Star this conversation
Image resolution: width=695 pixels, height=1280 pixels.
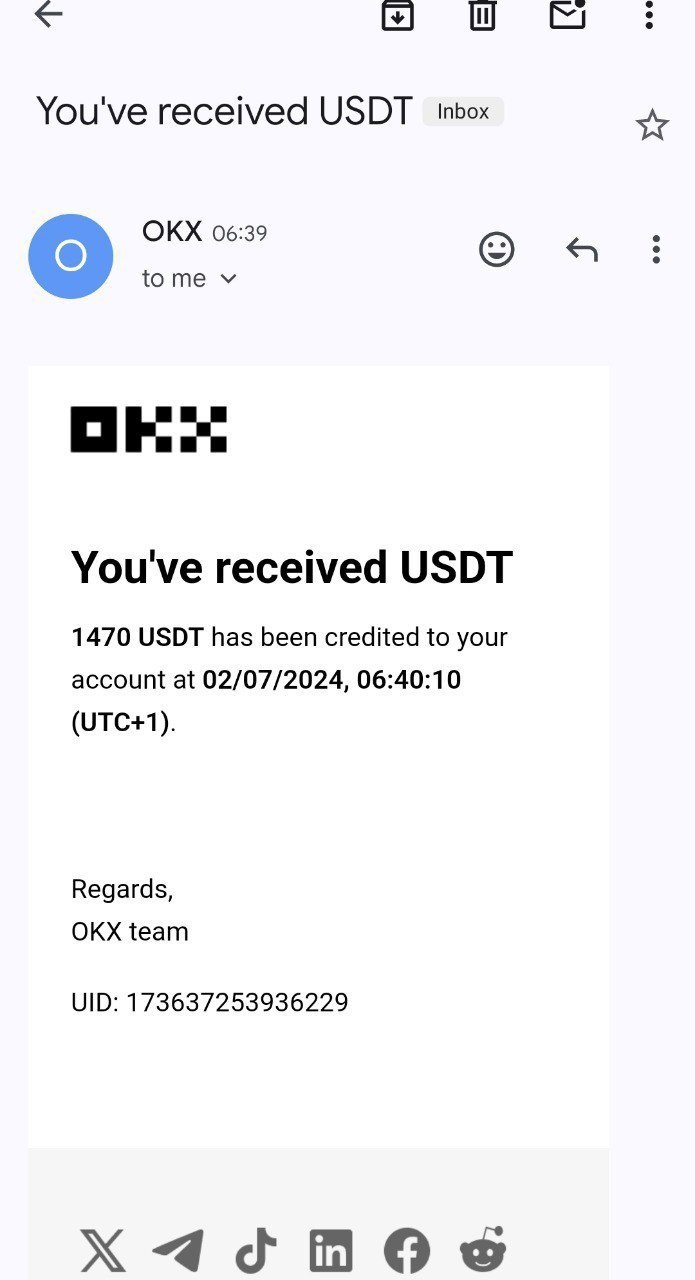pos(652,126)
